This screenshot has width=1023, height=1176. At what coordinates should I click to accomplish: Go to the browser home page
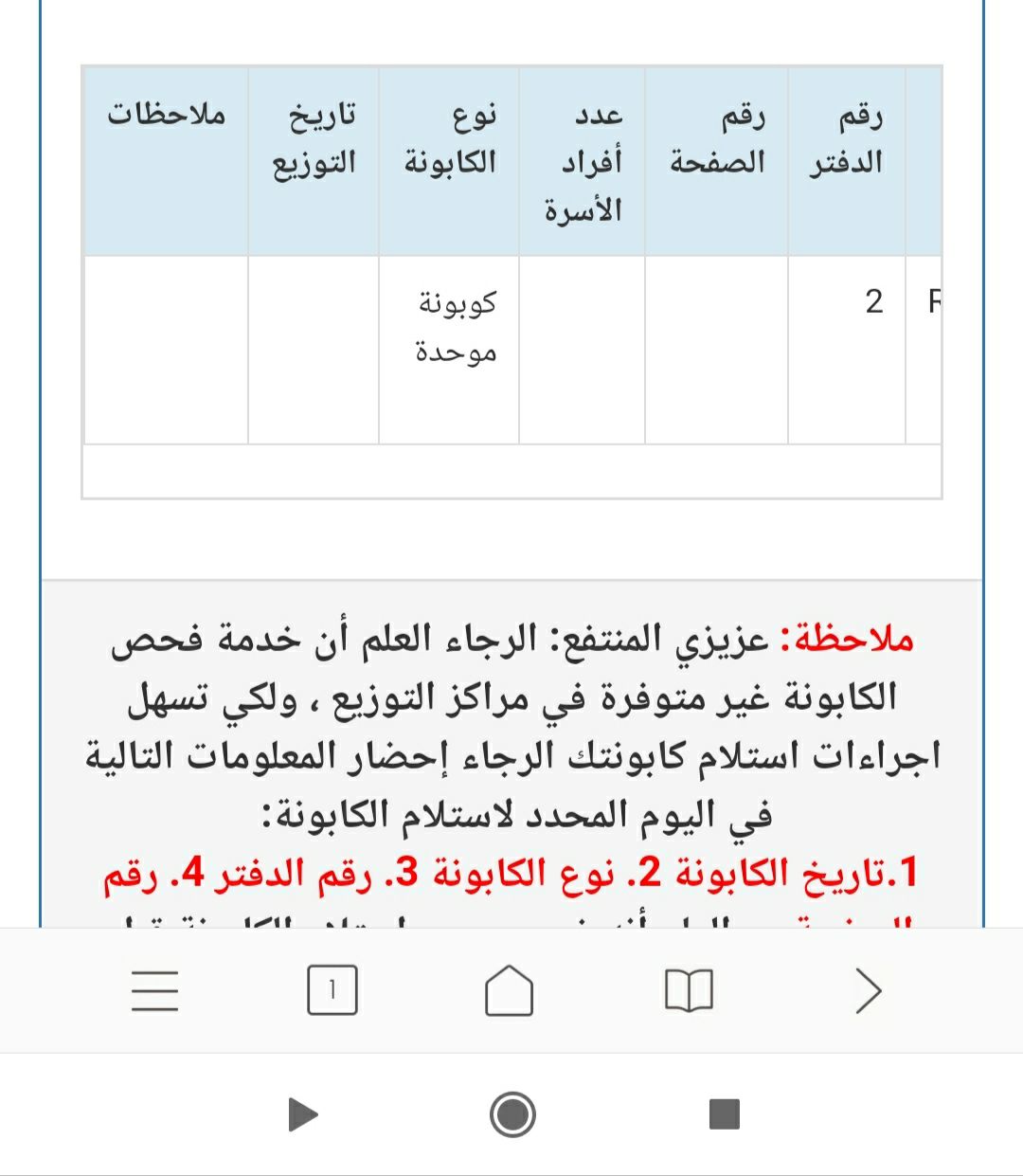(x=510, y=991)
